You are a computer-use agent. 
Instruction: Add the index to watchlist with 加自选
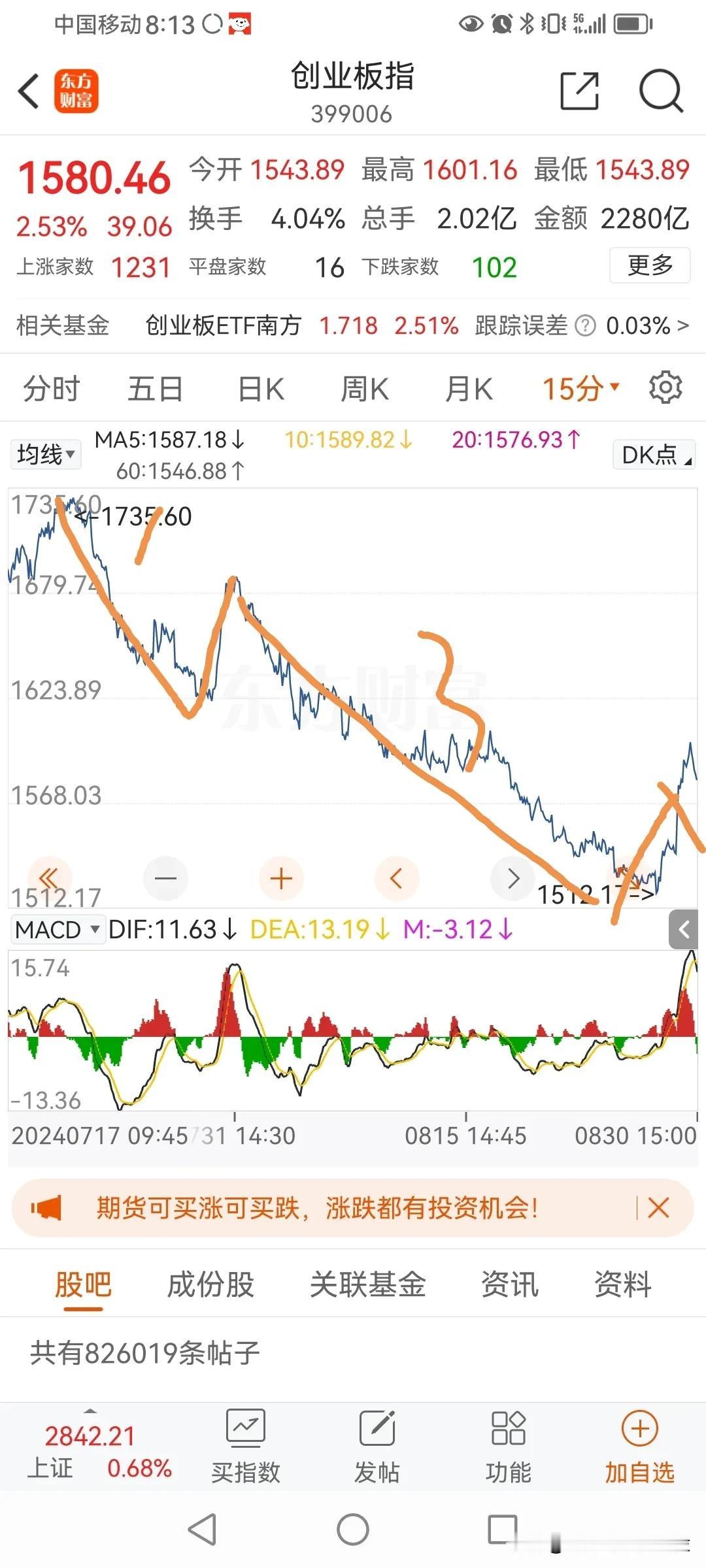pos(639,1446)
